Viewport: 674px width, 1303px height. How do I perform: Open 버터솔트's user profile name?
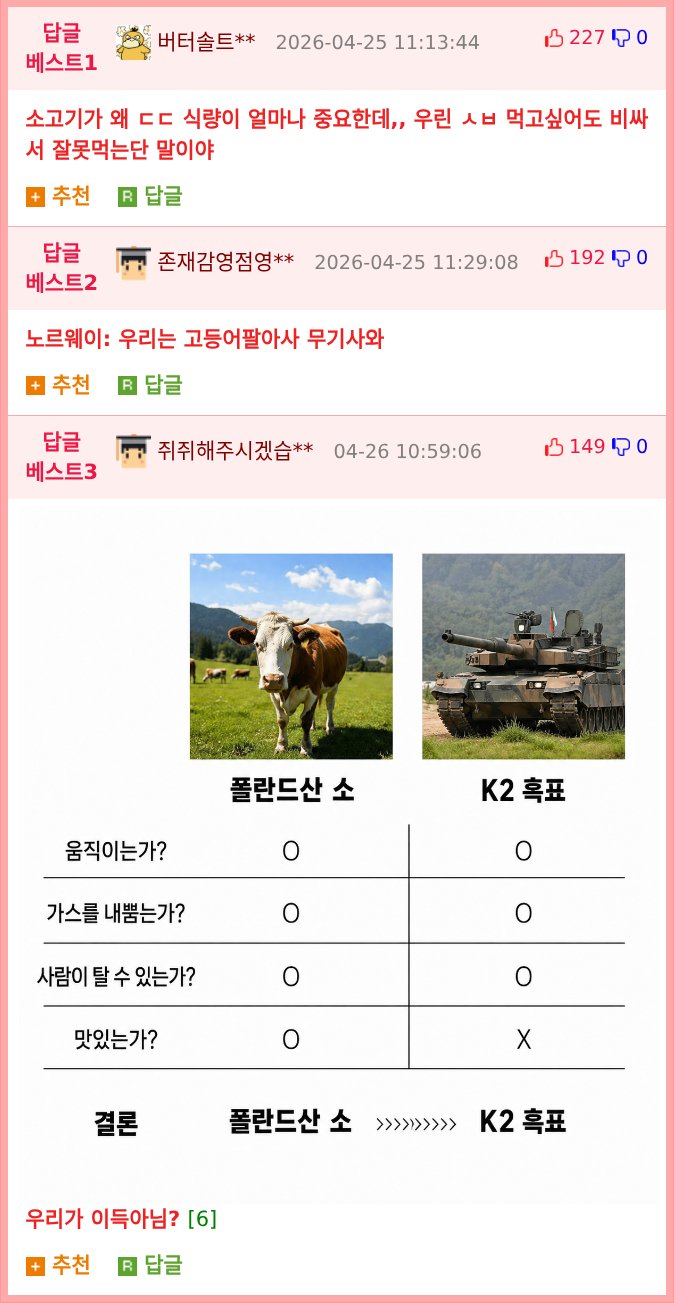pos(206,41)
